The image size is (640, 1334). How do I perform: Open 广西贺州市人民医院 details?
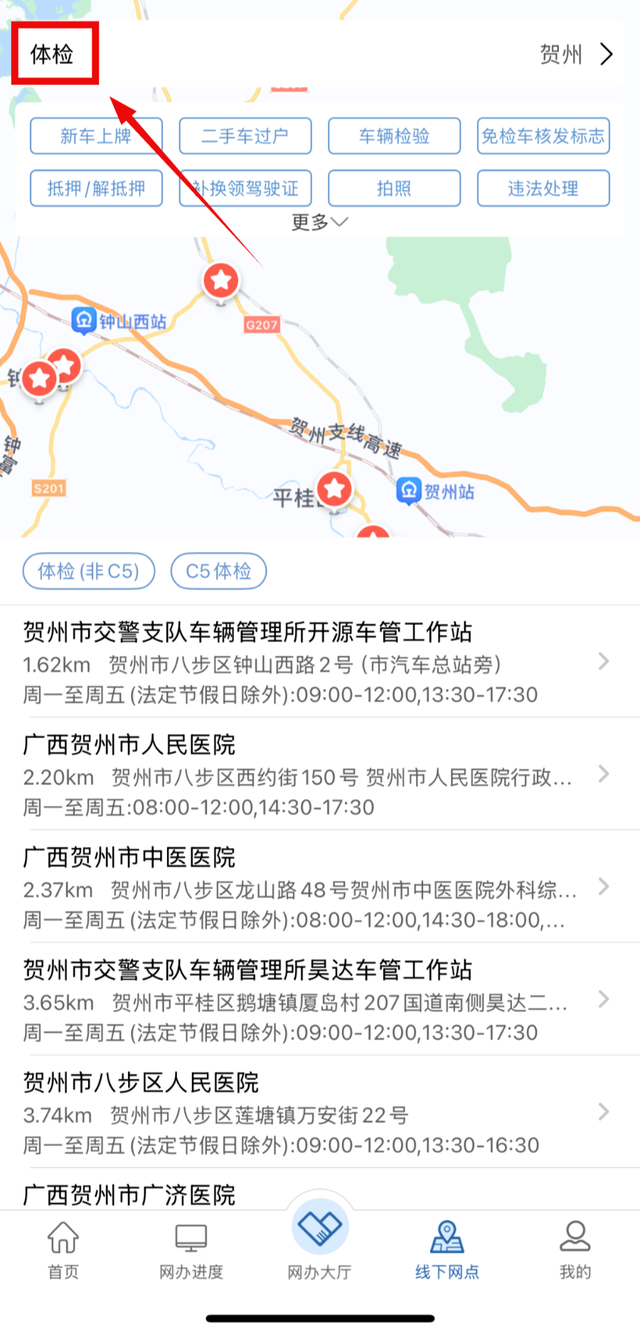(x=320, y=774)
